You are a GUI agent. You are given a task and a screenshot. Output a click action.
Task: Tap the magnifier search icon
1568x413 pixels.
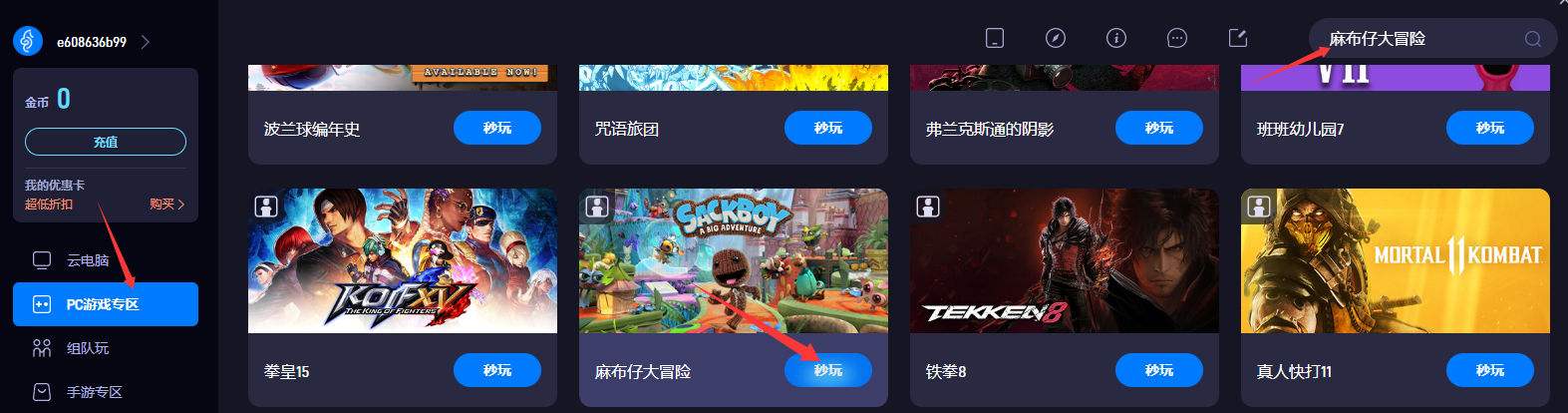[x=1532, y=39]
